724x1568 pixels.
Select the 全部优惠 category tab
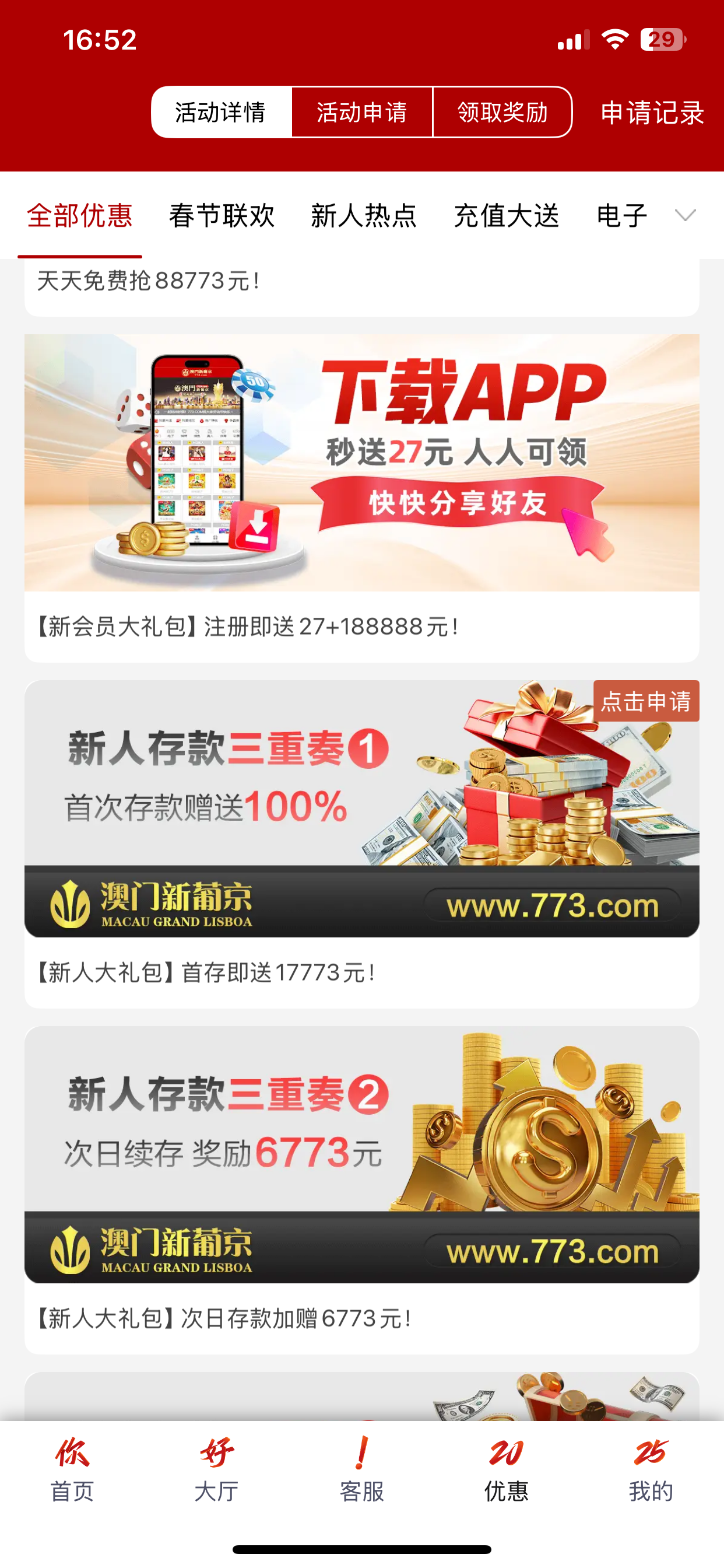click(80, 215)
